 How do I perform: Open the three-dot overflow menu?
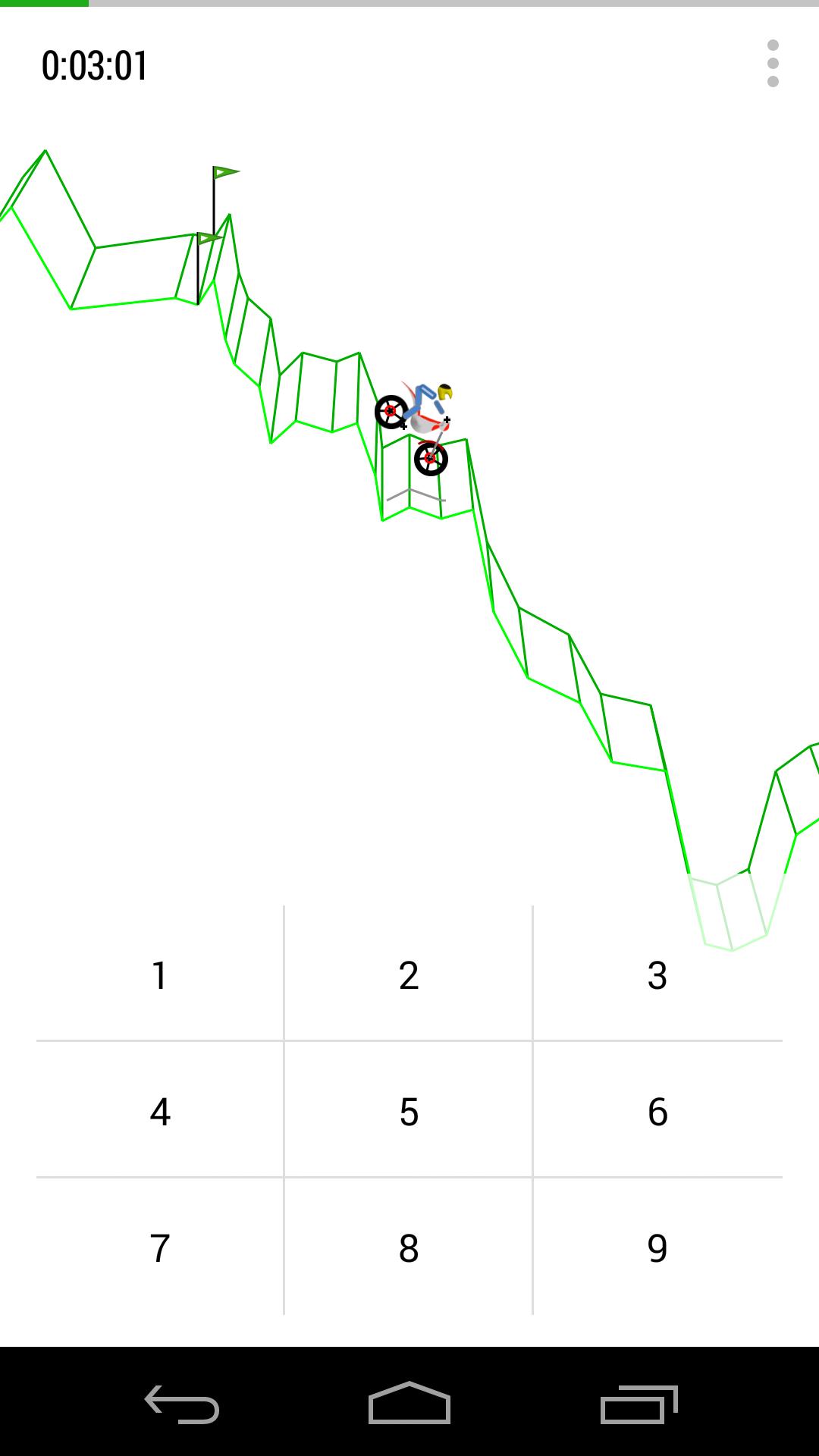pos(773,64)
